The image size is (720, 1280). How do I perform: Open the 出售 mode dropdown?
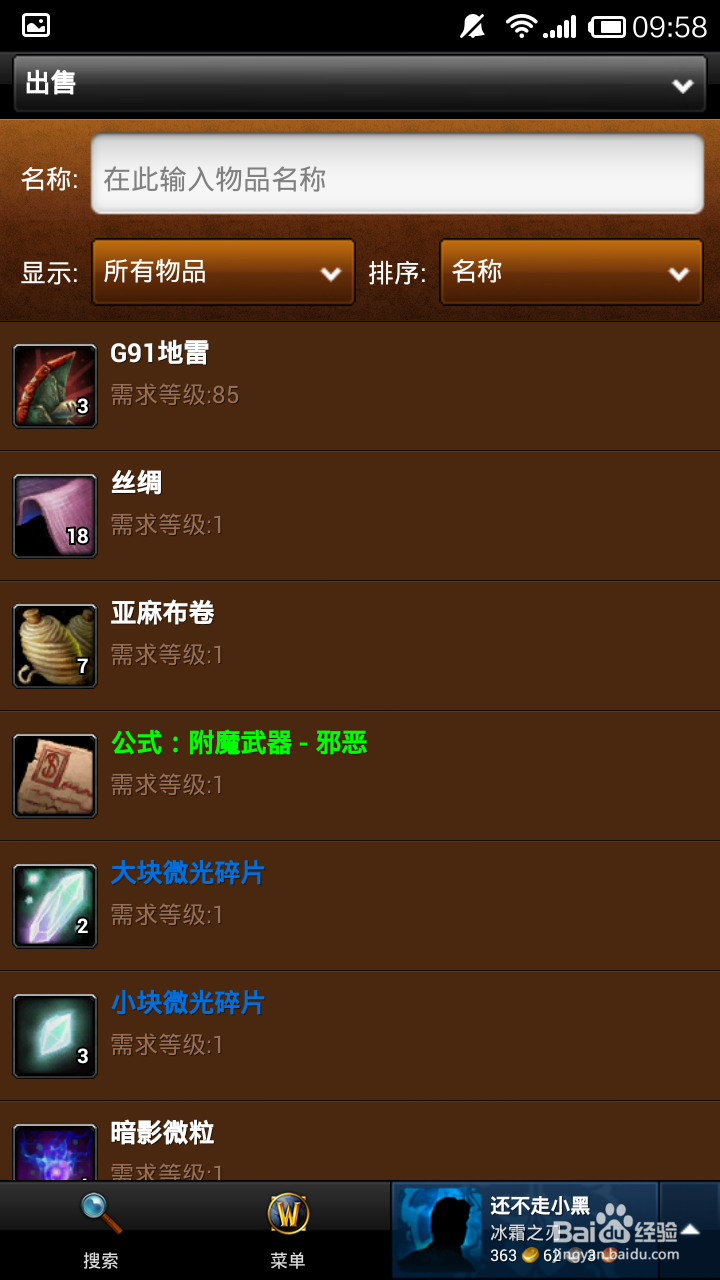360,84
